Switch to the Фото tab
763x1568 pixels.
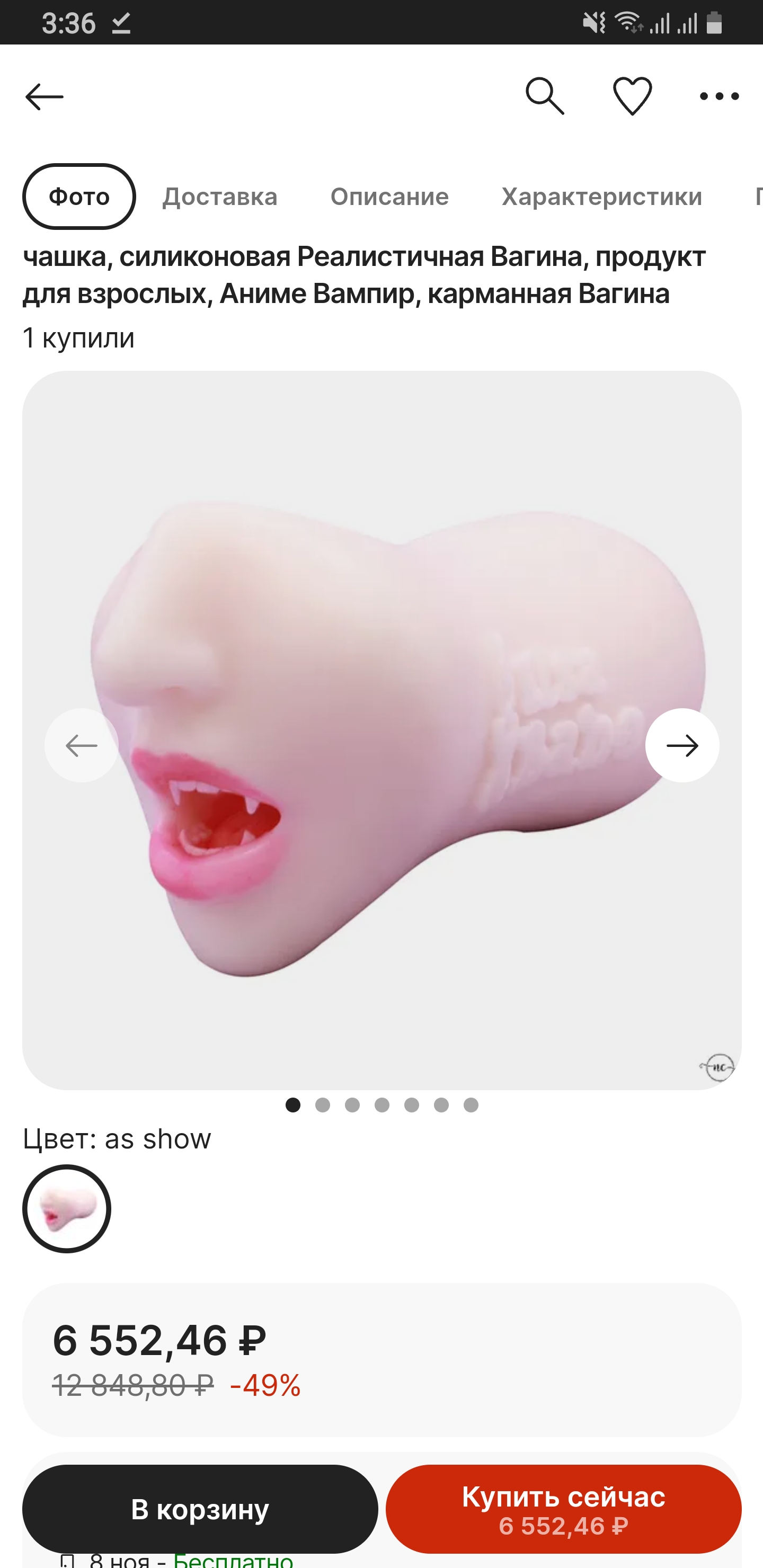[79, 197]
